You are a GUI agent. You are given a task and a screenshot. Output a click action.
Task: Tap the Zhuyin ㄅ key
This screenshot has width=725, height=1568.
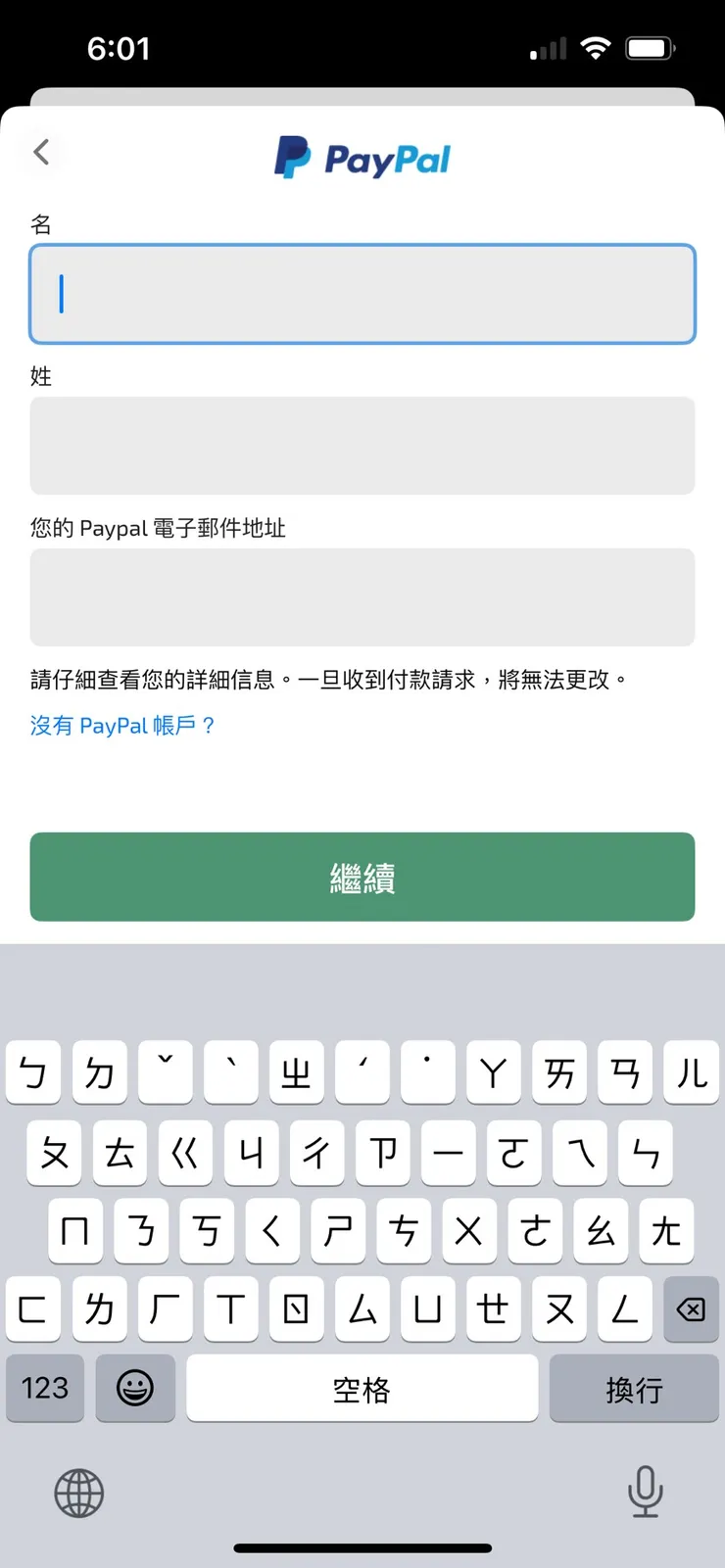pos(32,1072)
